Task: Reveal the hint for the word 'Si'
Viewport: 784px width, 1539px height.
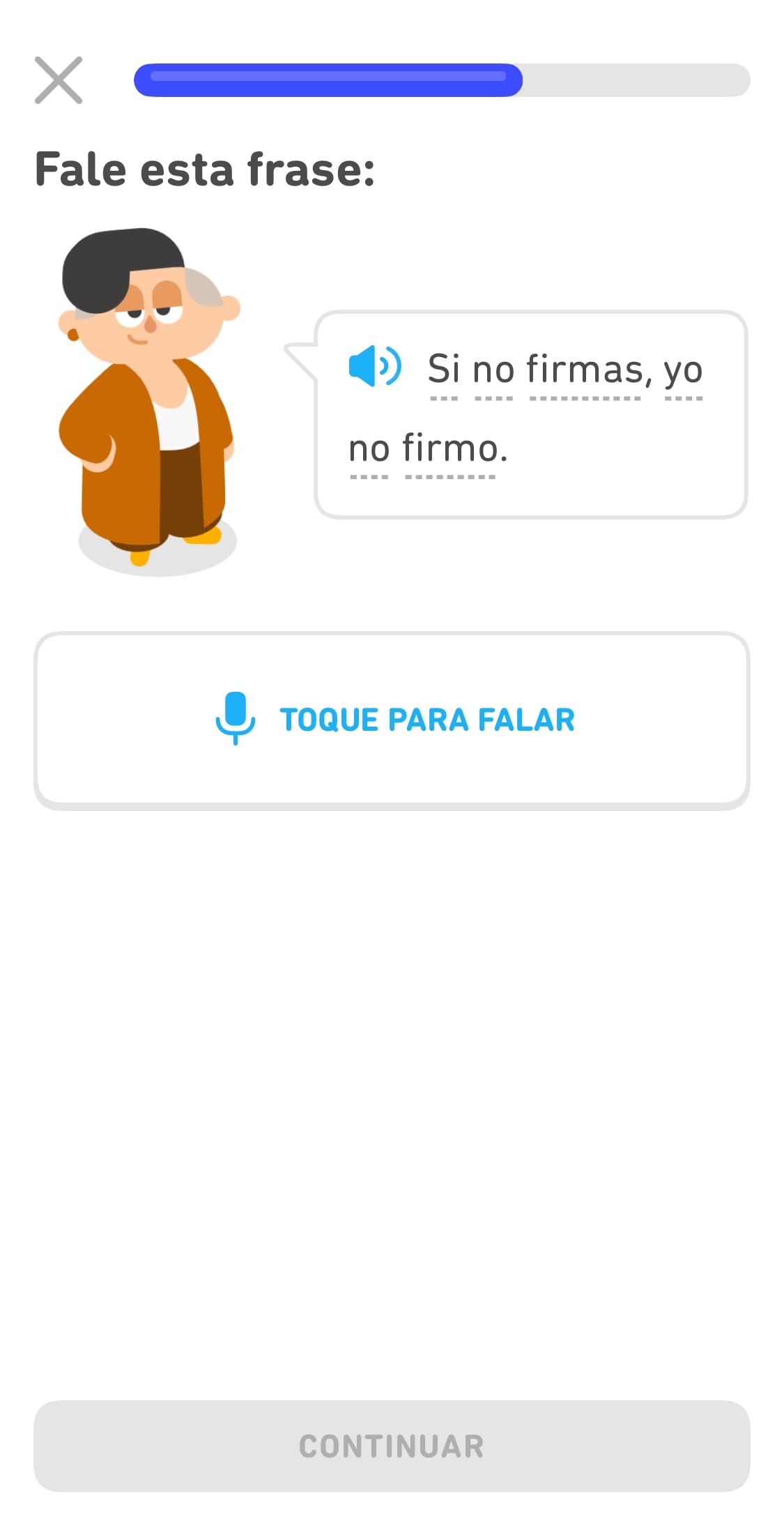Action: [x=446, y=370]
